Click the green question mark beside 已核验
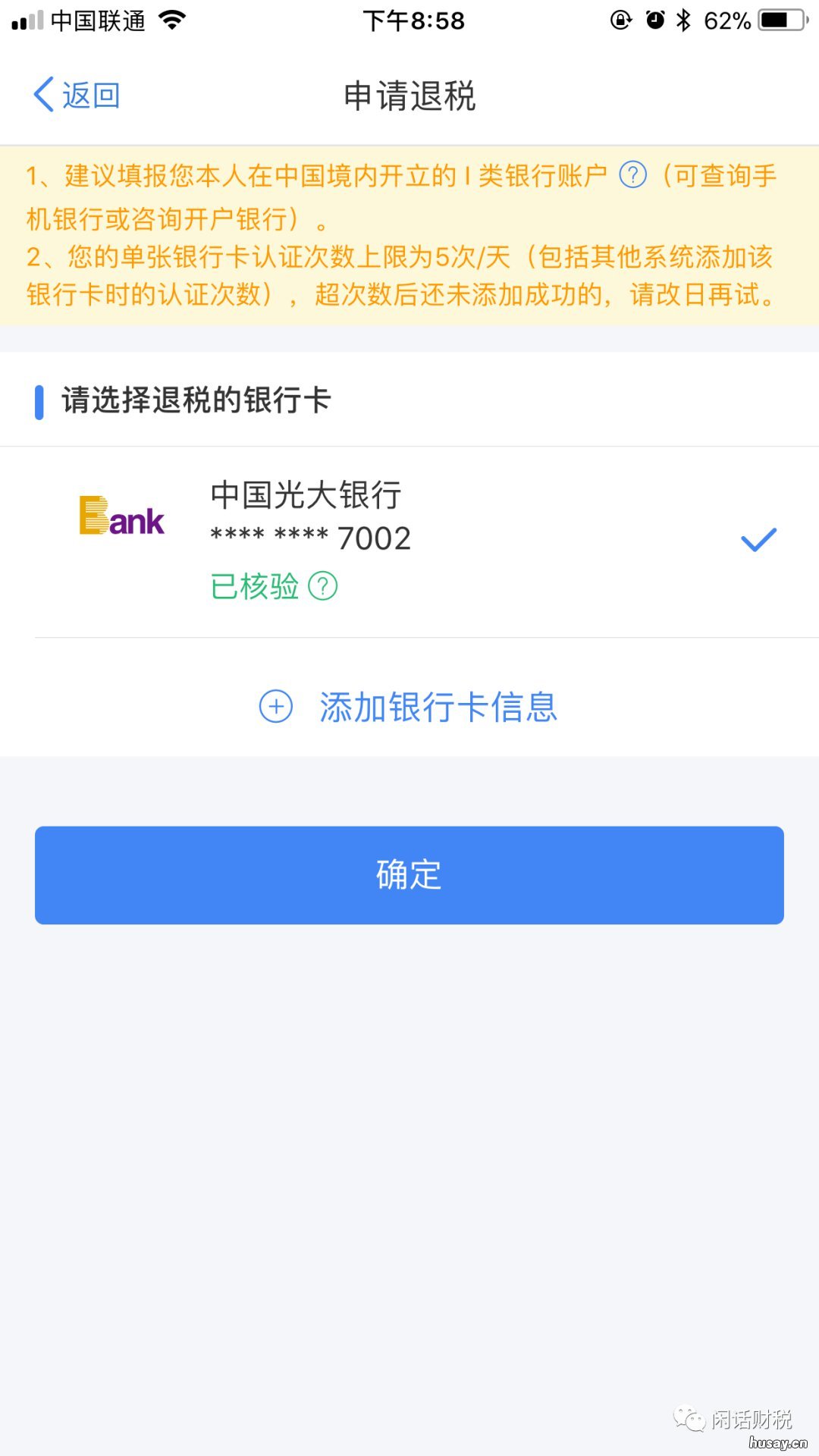819x1456 pixels. pyautogui.click(x=322, y=585)
